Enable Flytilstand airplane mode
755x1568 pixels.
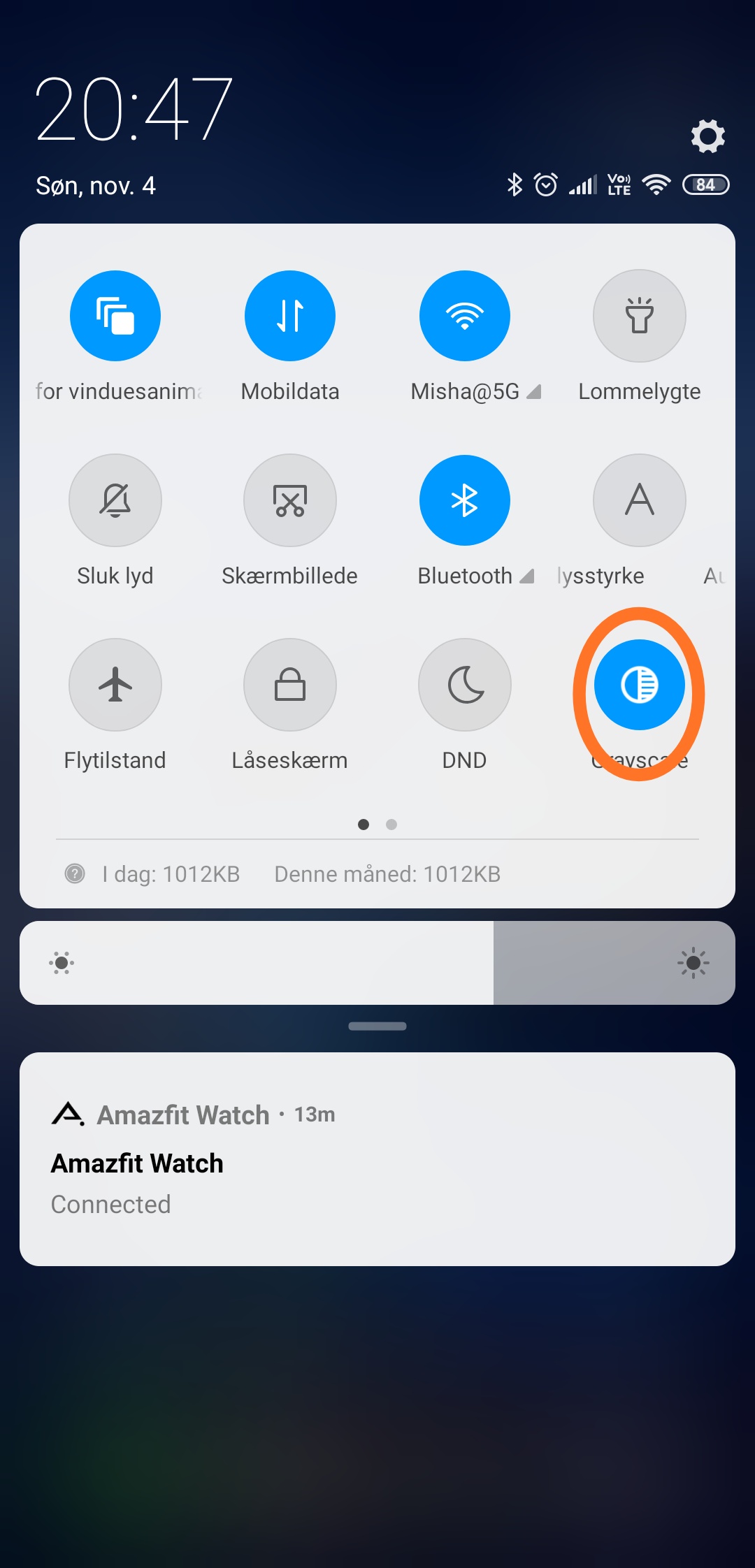[x=115, y=685]
